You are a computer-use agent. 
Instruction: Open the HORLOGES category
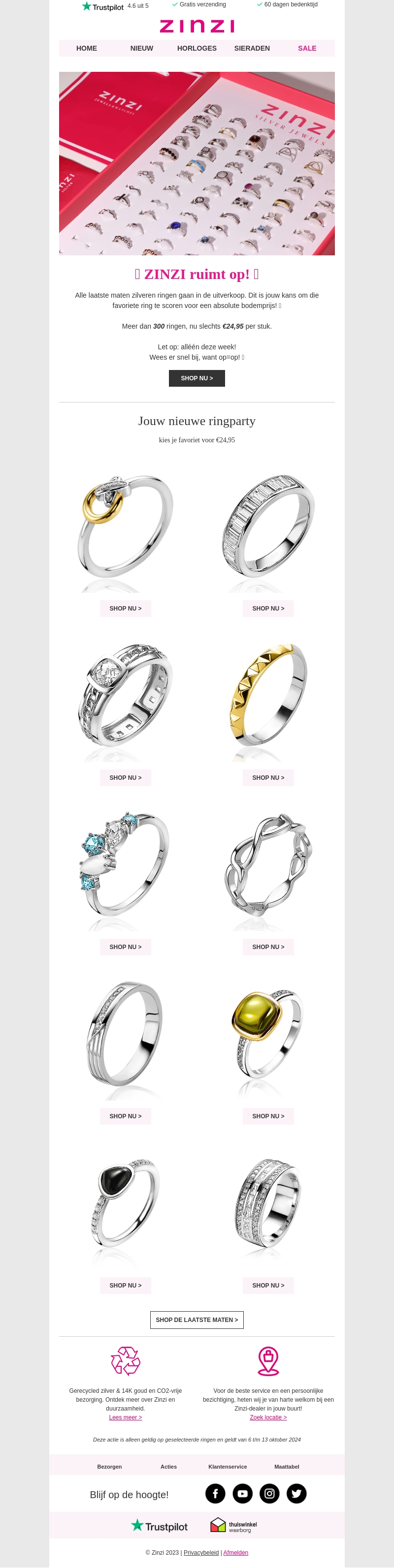click(x=197, y=48)
